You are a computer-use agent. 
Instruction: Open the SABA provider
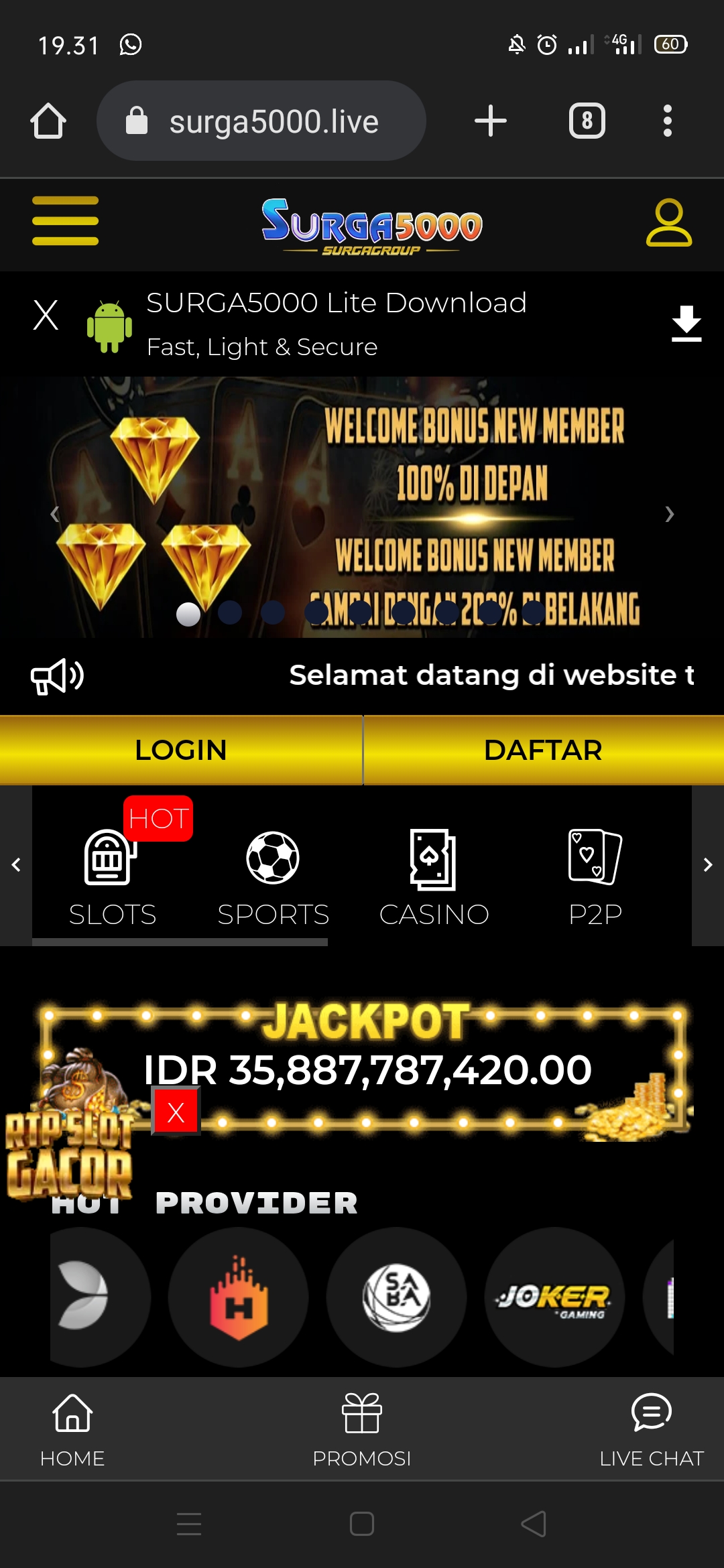396,1297
